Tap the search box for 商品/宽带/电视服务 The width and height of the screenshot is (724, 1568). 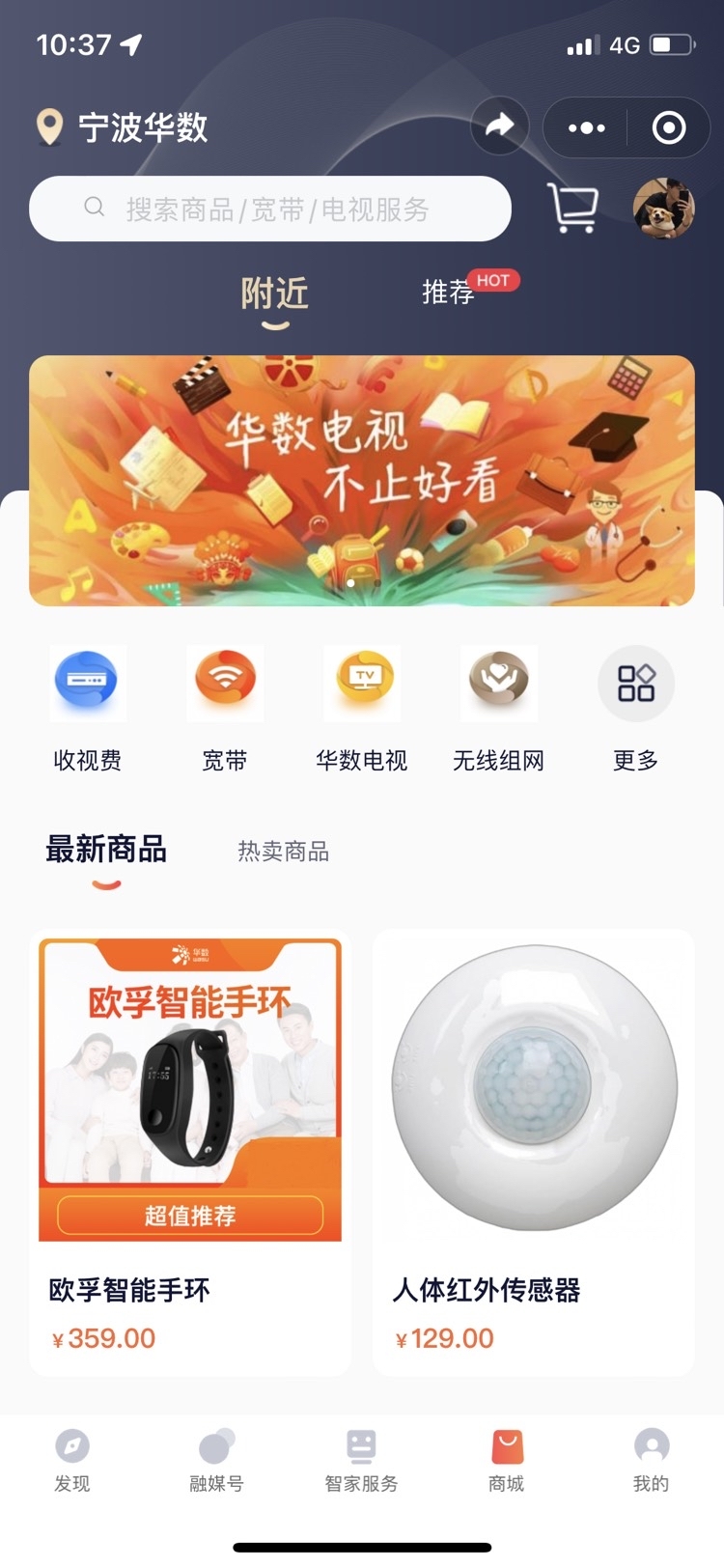coord(270,209)
